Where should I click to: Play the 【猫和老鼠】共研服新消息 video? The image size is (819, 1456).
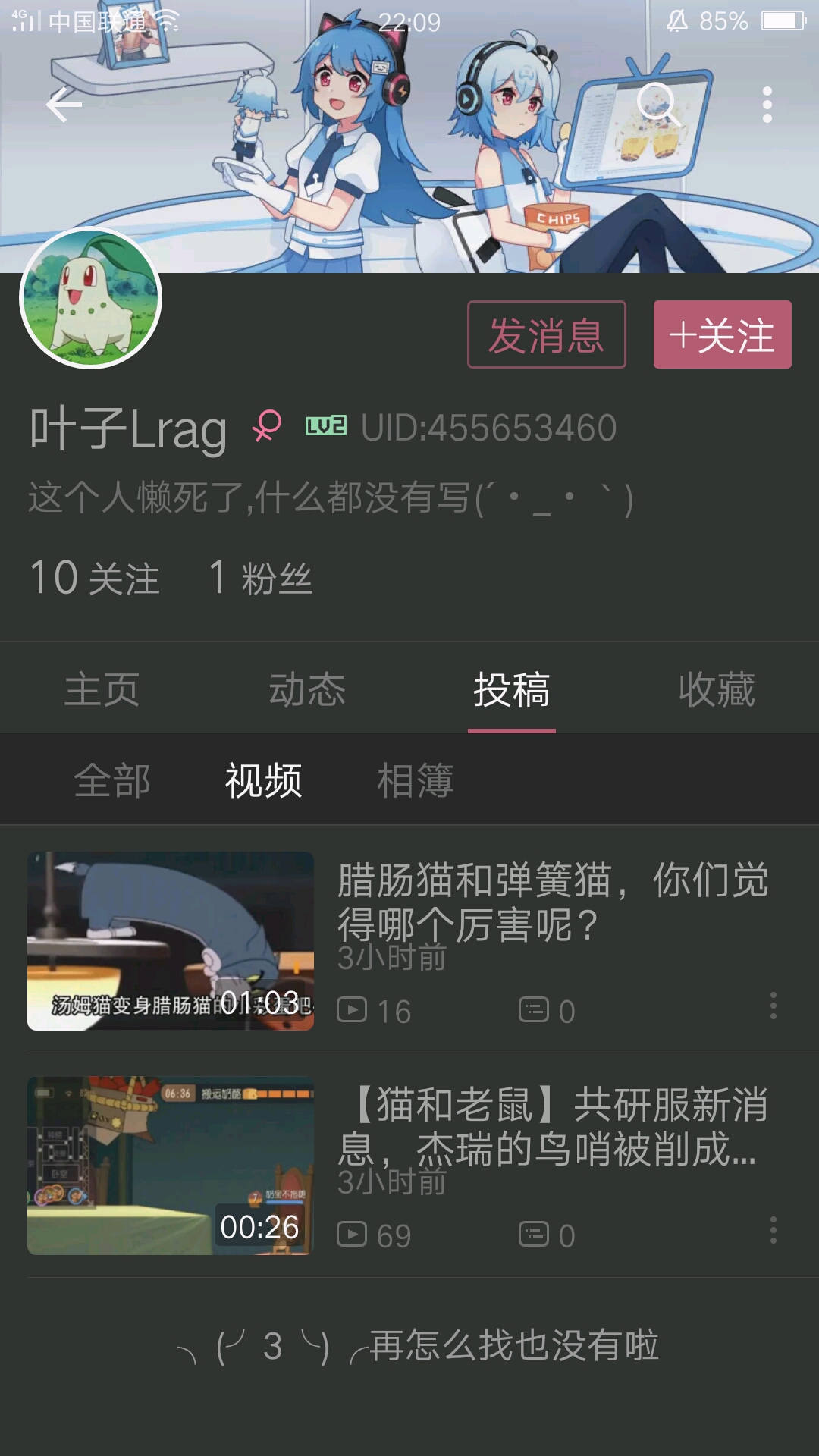pyautogui.click(x=171, y=1166)
